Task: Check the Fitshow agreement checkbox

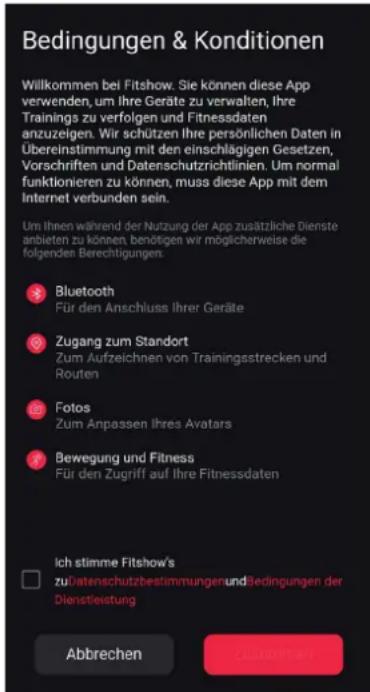Action: (31, 580)
